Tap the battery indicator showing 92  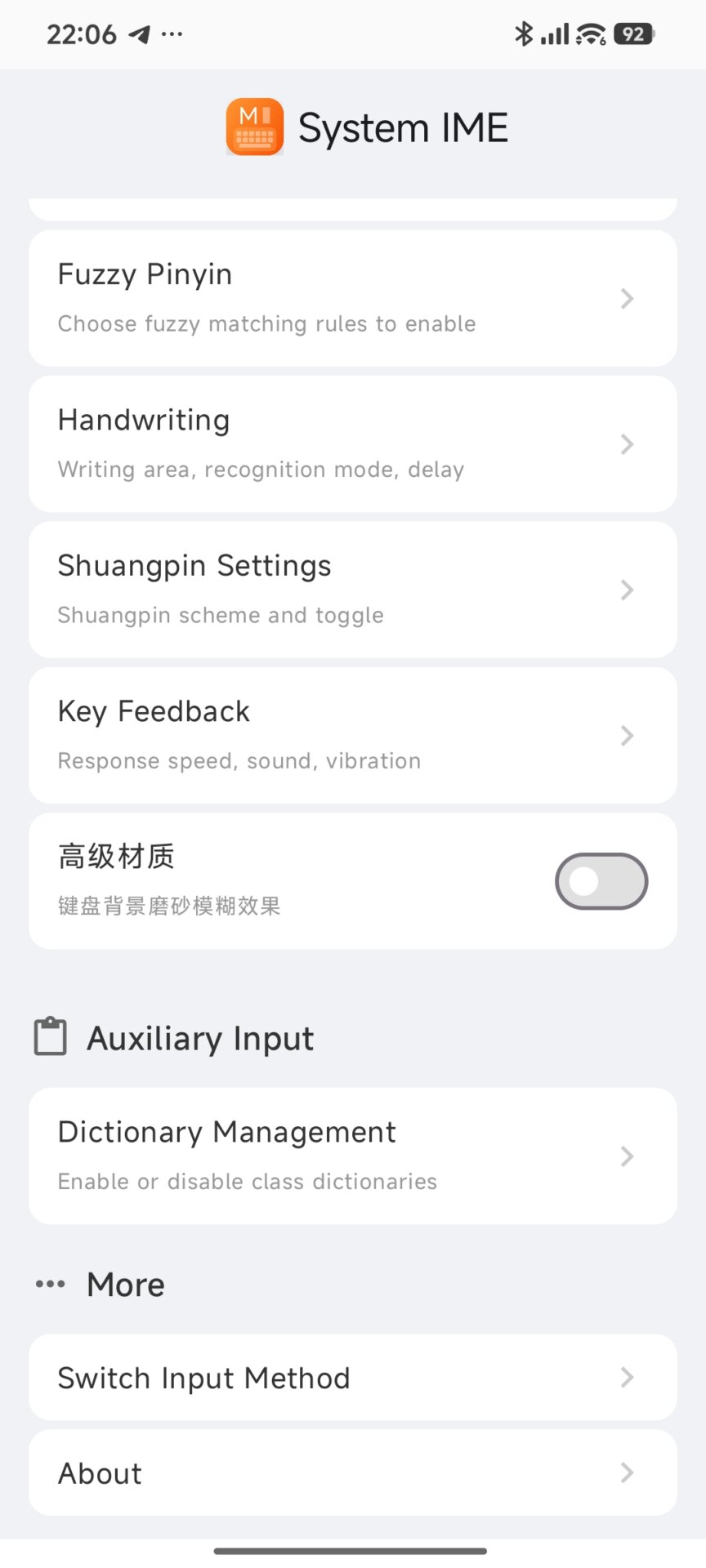[633, 33]
